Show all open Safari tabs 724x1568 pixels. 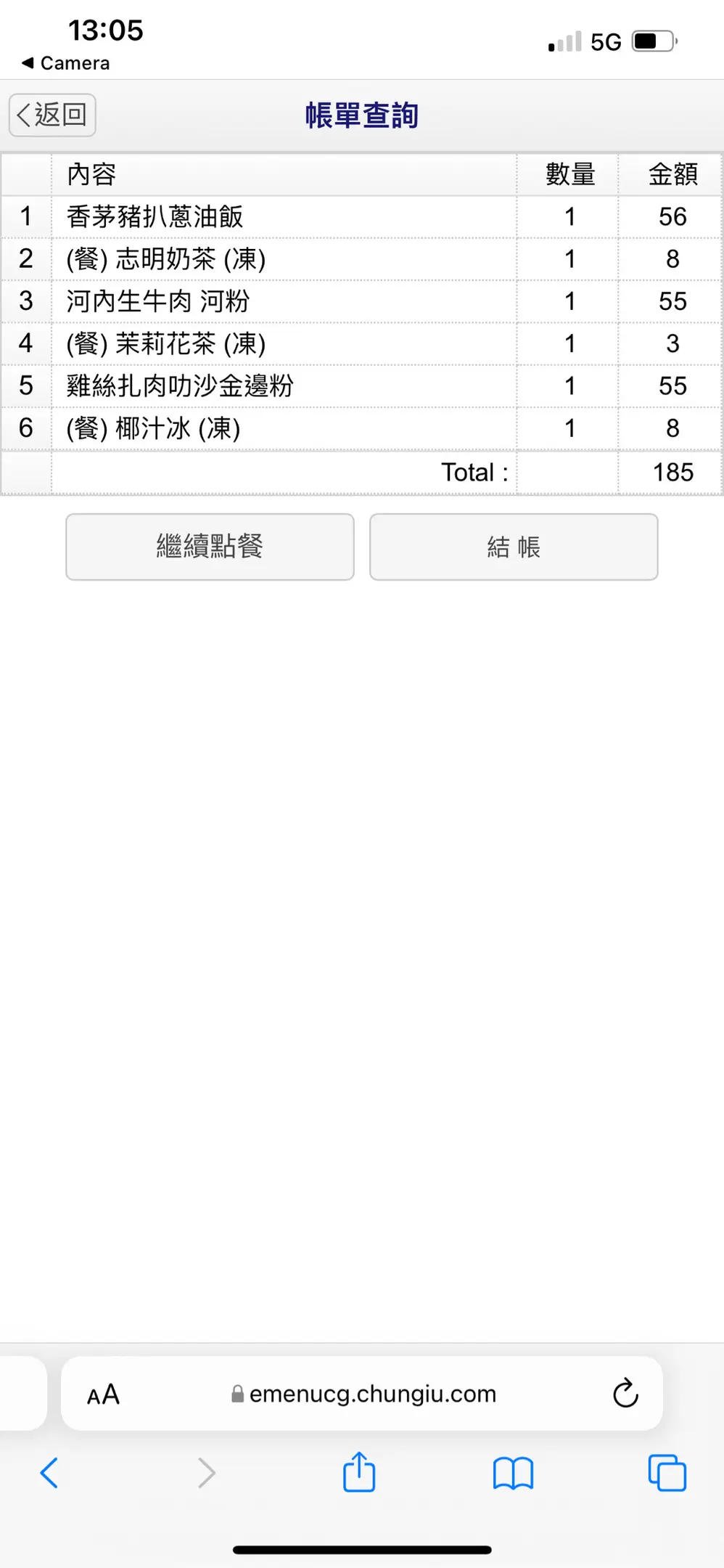click(667, 1473)
